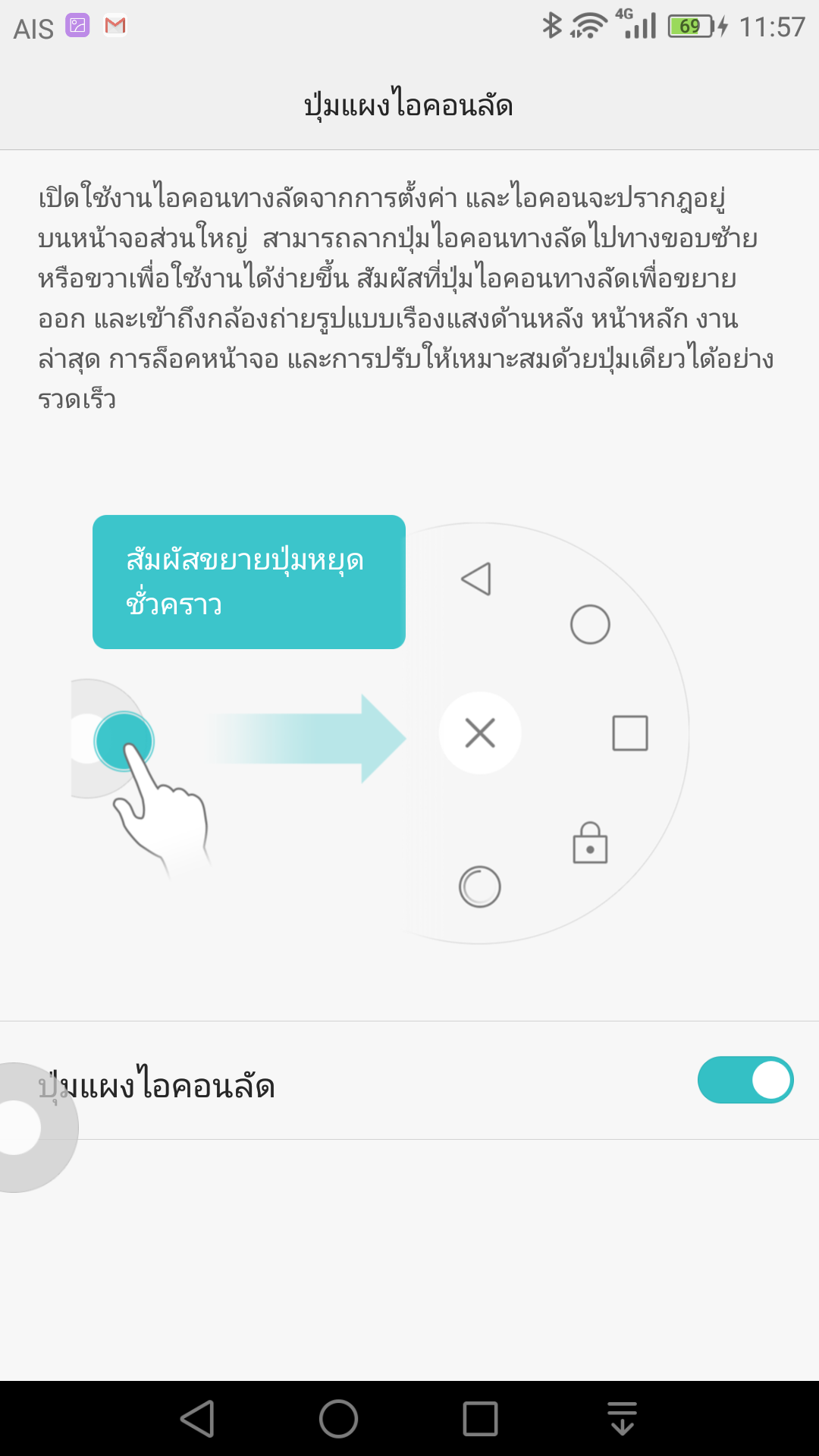Open recent apps from the navigation bar

480,1418
